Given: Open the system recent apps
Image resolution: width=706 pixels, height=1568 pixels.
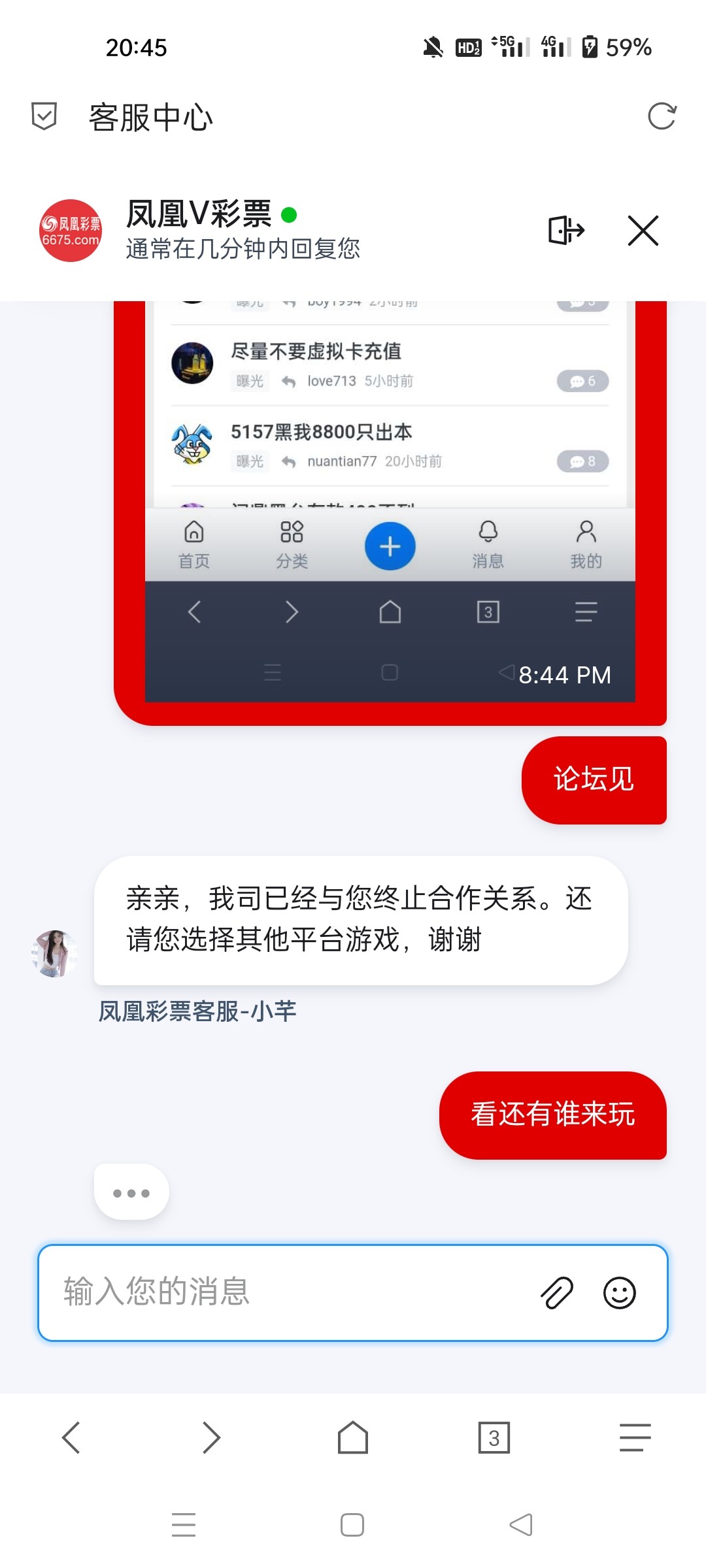Looking at the screenshot, I should (x=184, y=1525).
